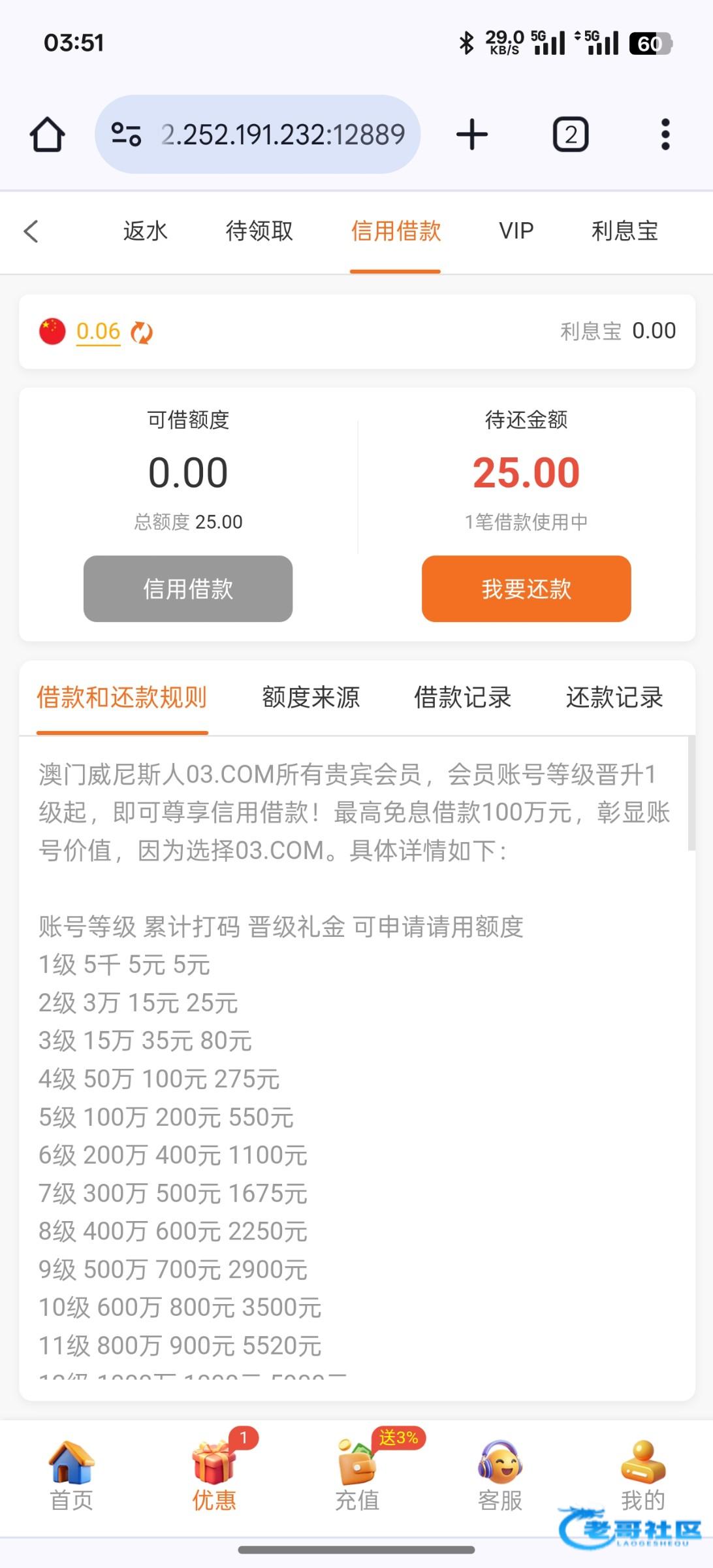Go back using the left arrow
This screenshot has width=713, height=1568.
[x=31, y=231]
